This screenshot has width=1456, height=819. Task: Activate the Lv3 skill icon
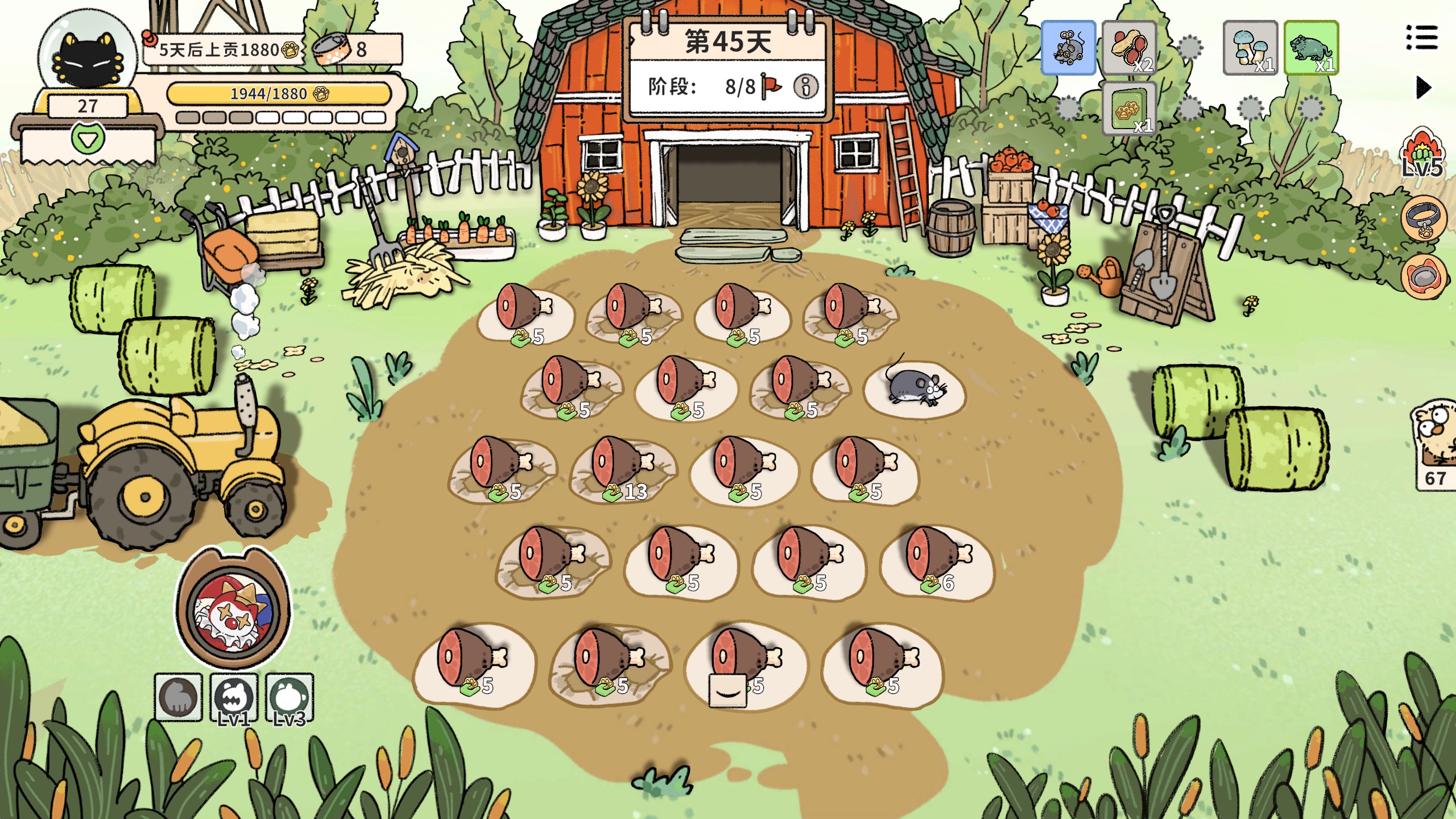[289, 697]
